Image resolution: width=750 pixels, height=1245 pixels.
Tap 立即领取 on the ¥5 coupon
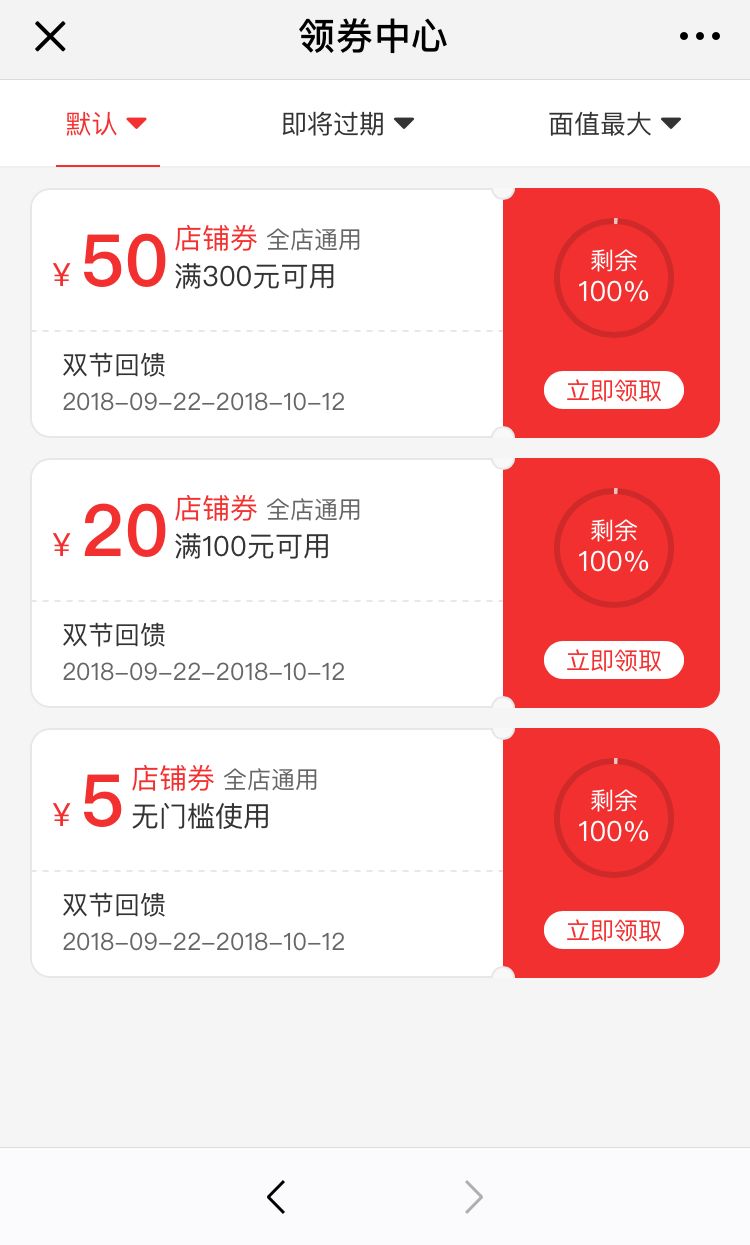click(613, 930)
